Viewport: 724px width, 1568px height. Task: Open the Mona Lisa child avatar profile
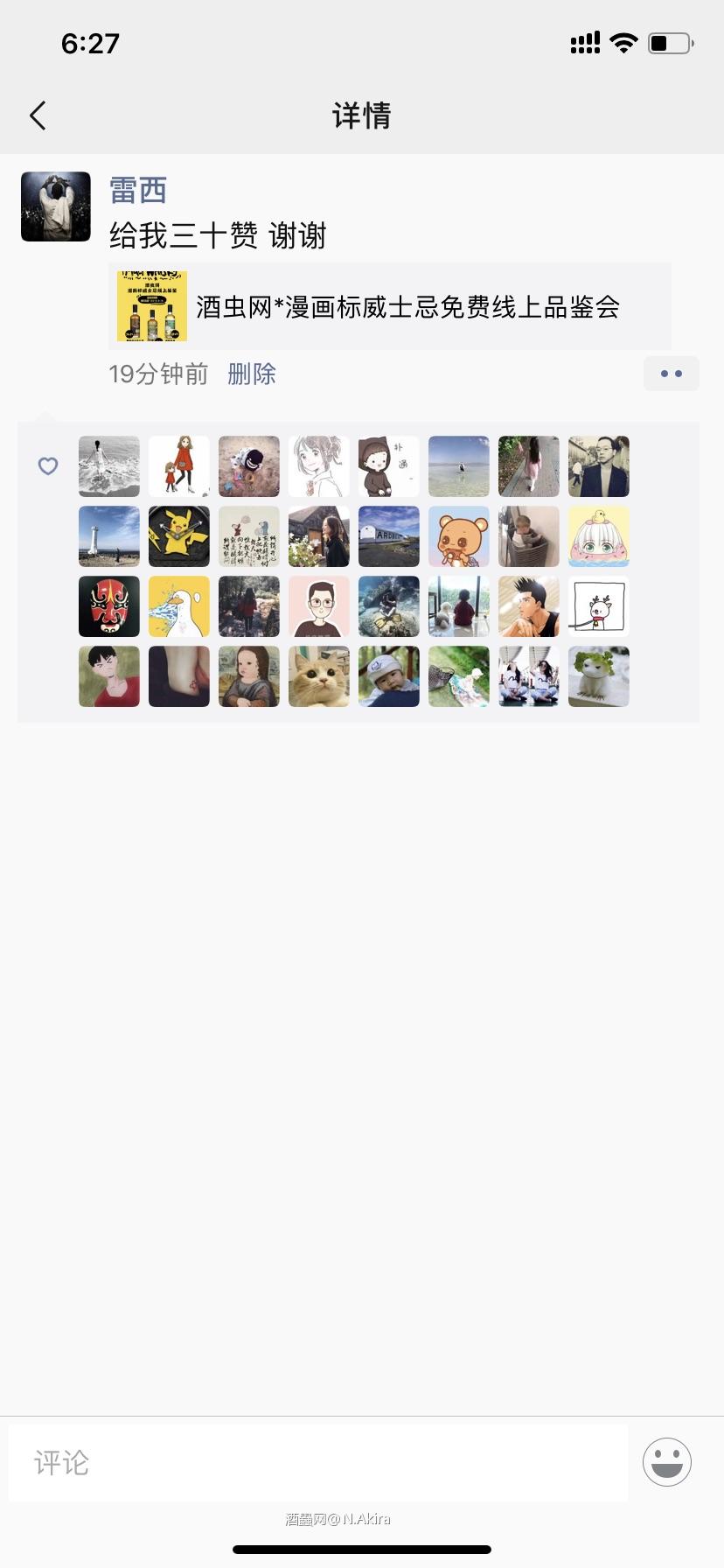click(x=249, y=676)
